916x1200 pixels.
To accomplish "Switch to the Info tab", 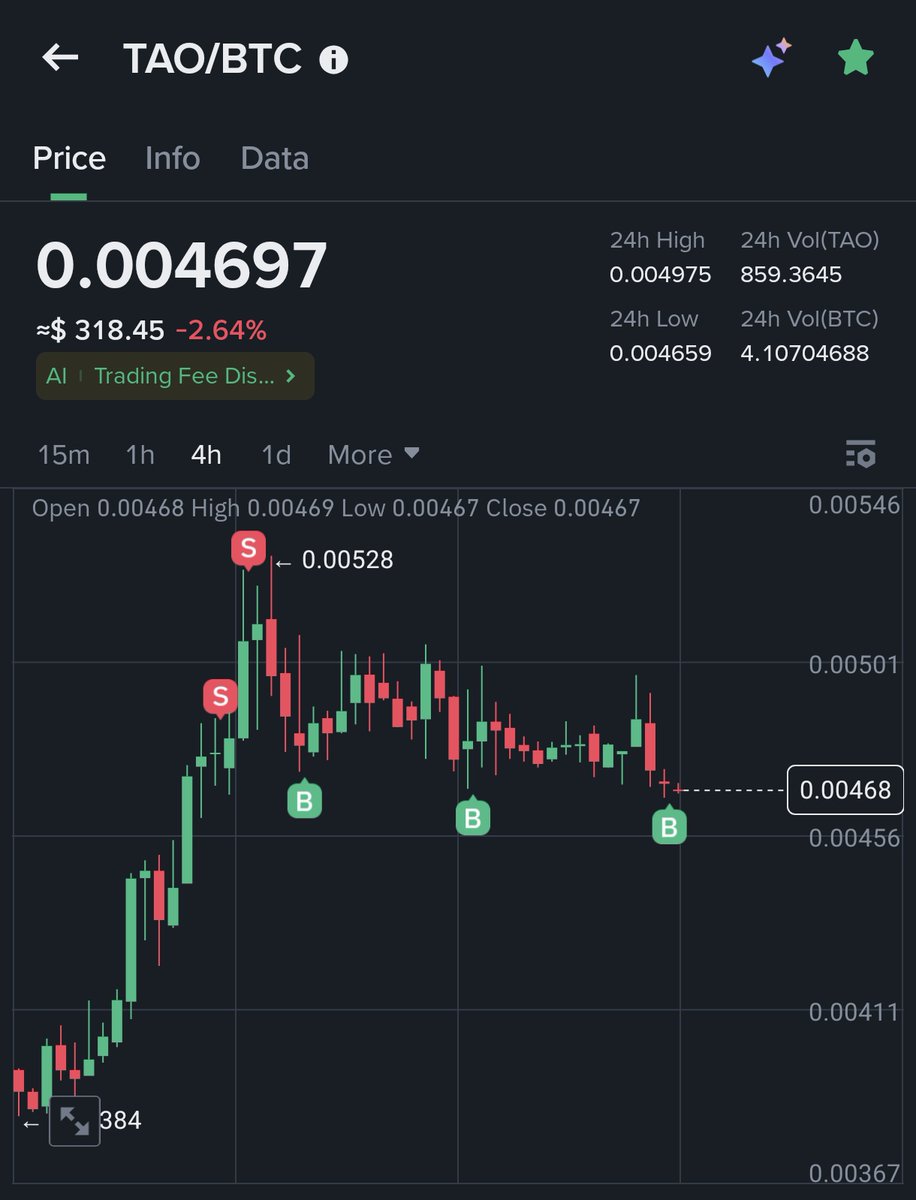I will pyautogui.click(x=172, y=158).
